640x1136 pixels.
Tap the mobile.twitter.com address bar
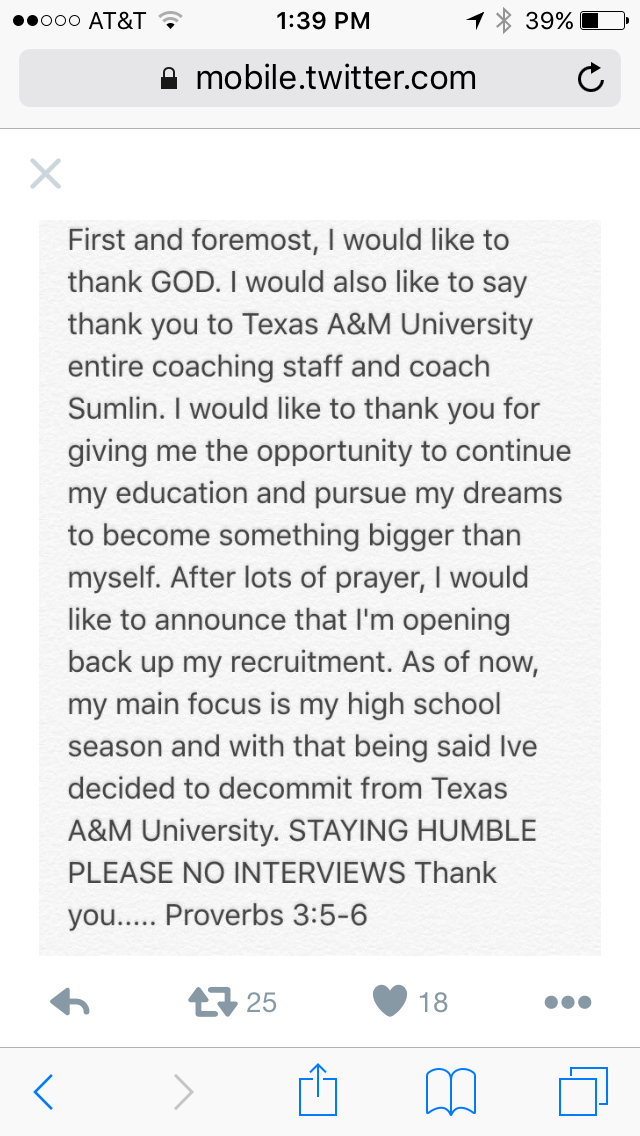click(x=320, y=78)
